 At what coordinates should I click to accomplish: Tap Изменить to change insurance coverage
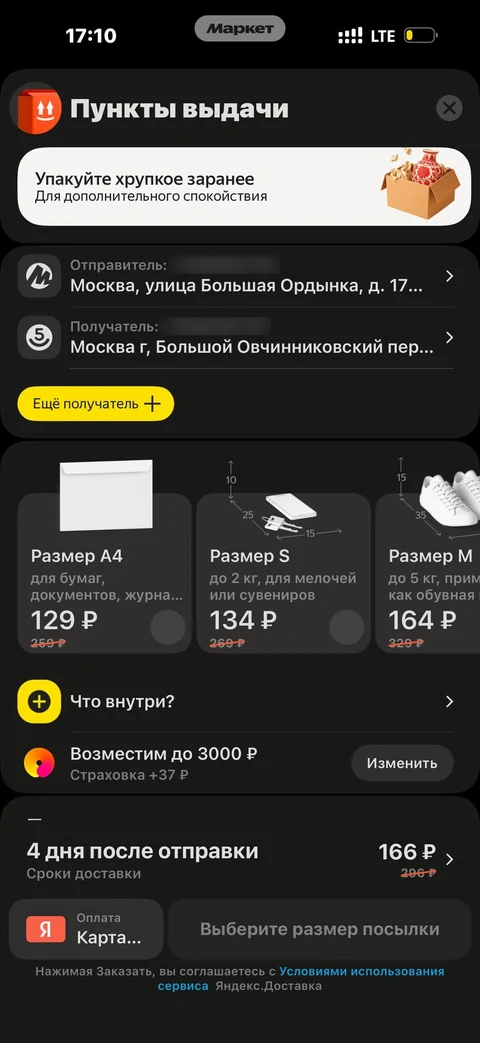click(x=402, y=763)
